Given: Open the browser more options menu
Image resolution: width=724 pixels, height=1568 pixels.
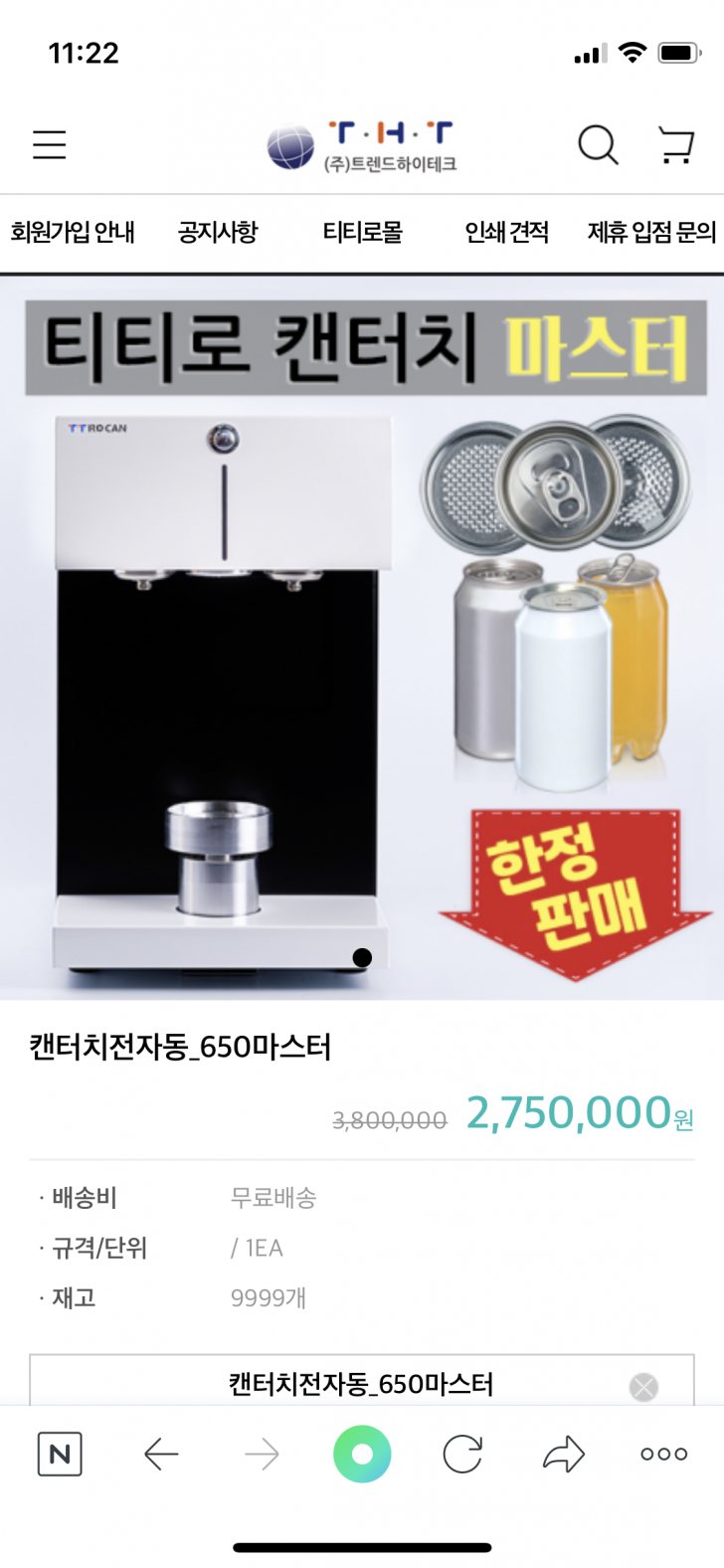Looking at the screenshot, I should pyautogui.click(x=663, y=1455).
